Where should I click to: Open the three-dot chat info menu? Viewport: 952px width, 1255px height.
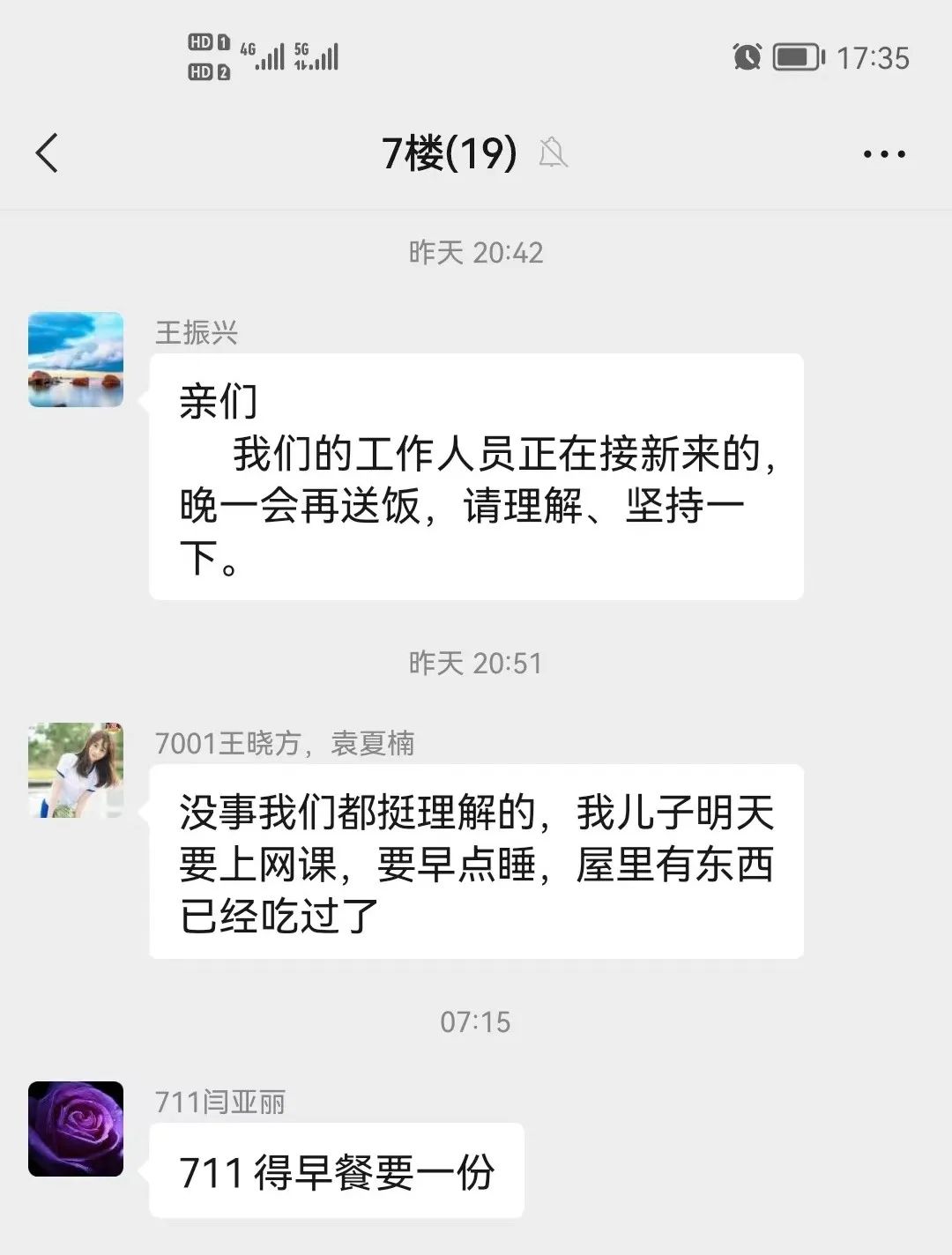click(x=883, y=154)
